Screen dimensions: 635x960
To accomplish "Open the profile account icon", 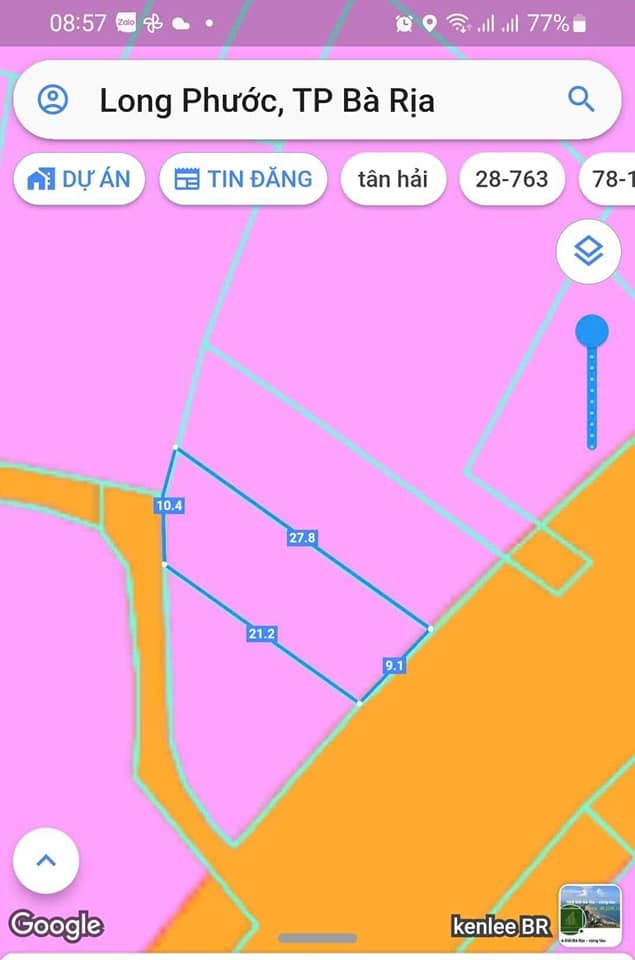I will coord(53,99).
